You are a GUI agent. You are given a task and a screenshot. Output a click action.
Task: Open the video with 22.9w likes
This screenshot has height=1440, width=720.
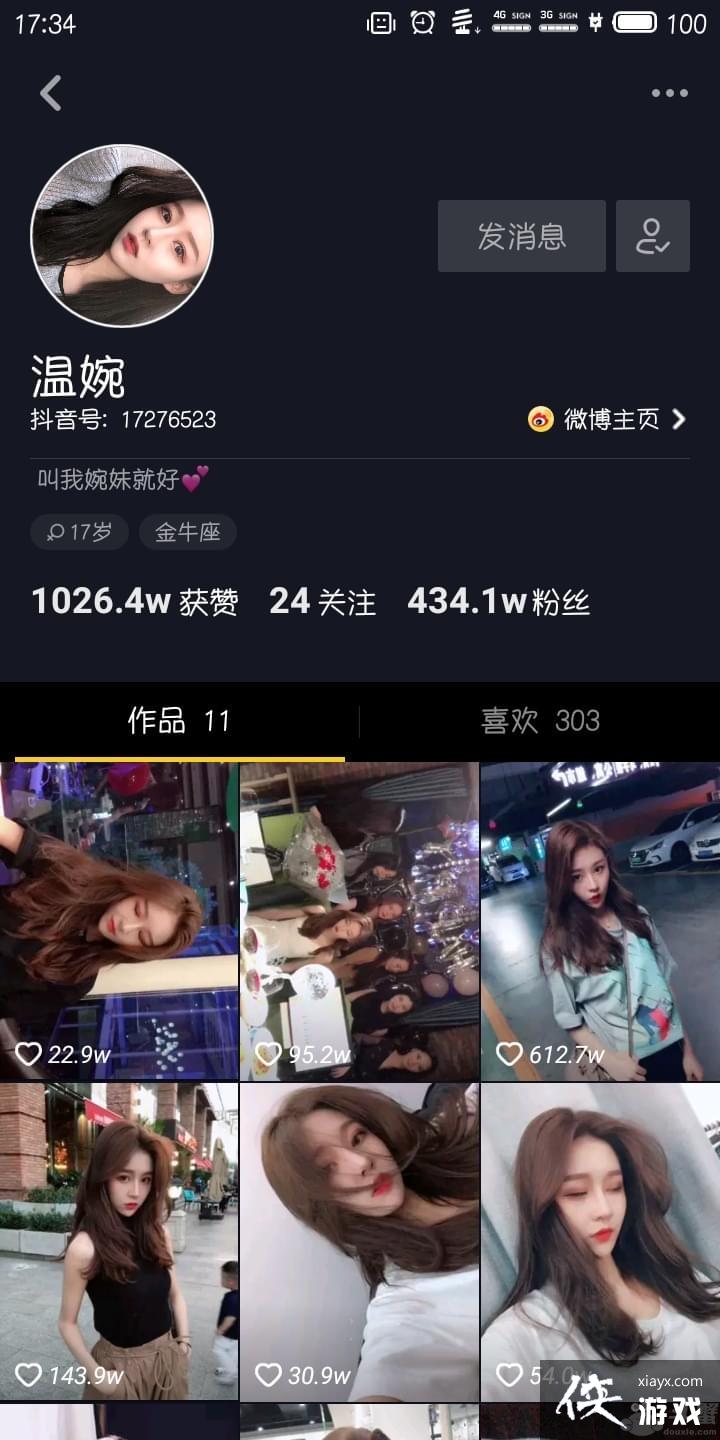click(119, 920)
